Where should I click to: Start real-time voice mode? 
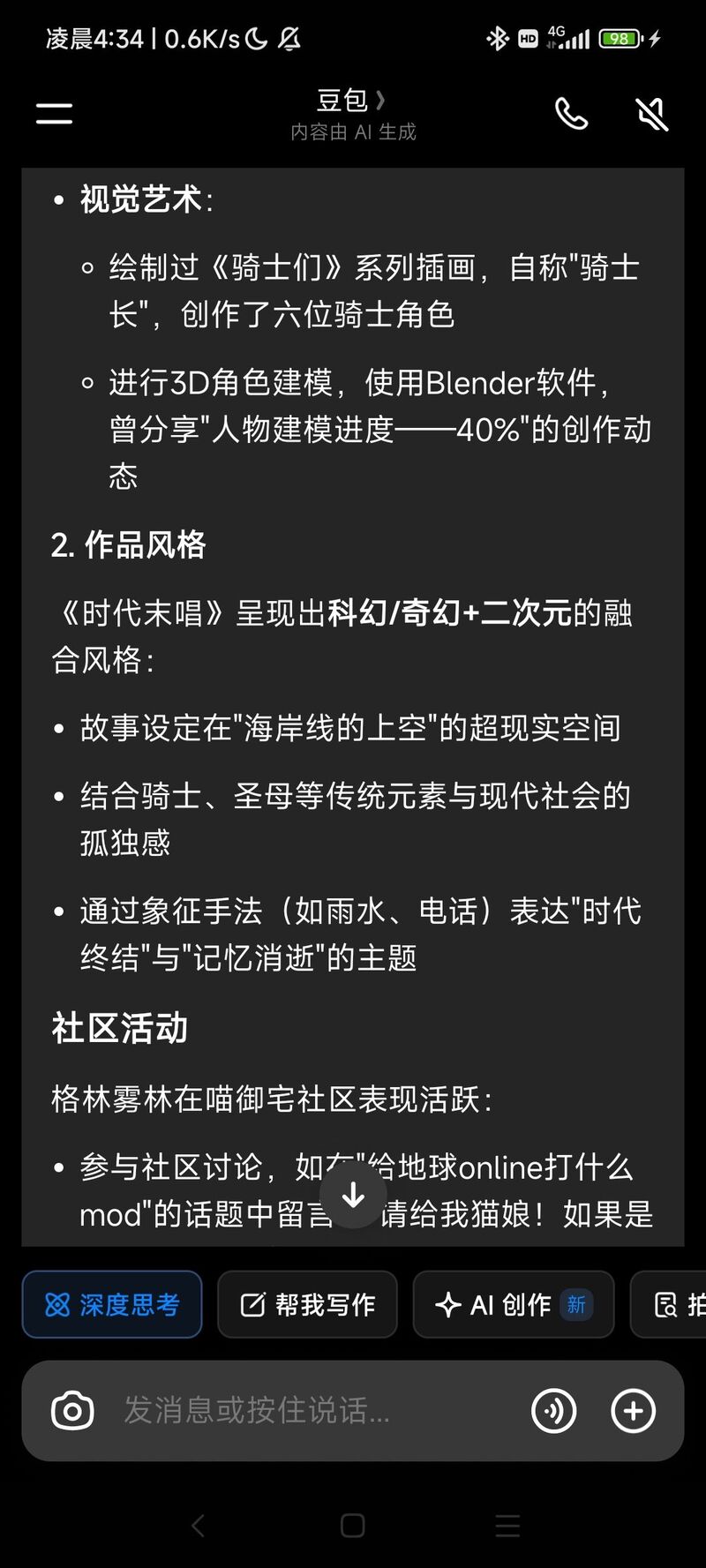(x=553, y=1411)
